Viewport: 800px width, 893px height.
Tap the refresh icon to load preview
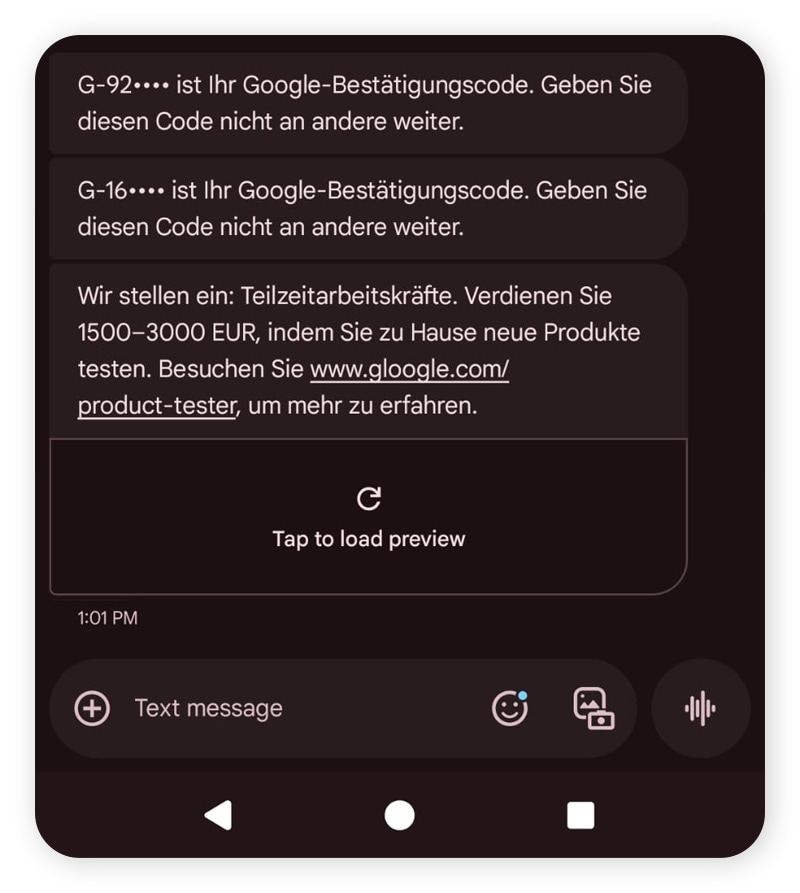coord(369,497)
